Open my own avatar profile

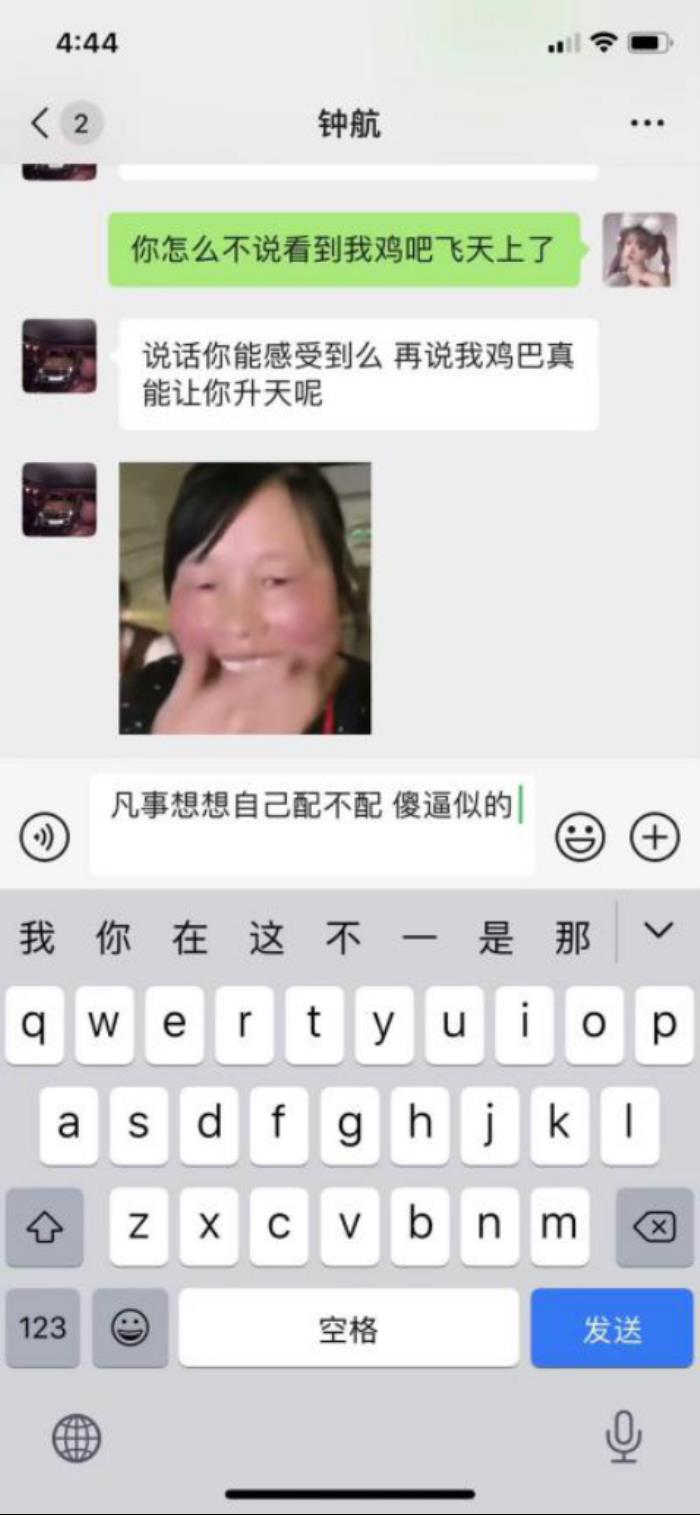pyautogui.click(x=639, y=250)
